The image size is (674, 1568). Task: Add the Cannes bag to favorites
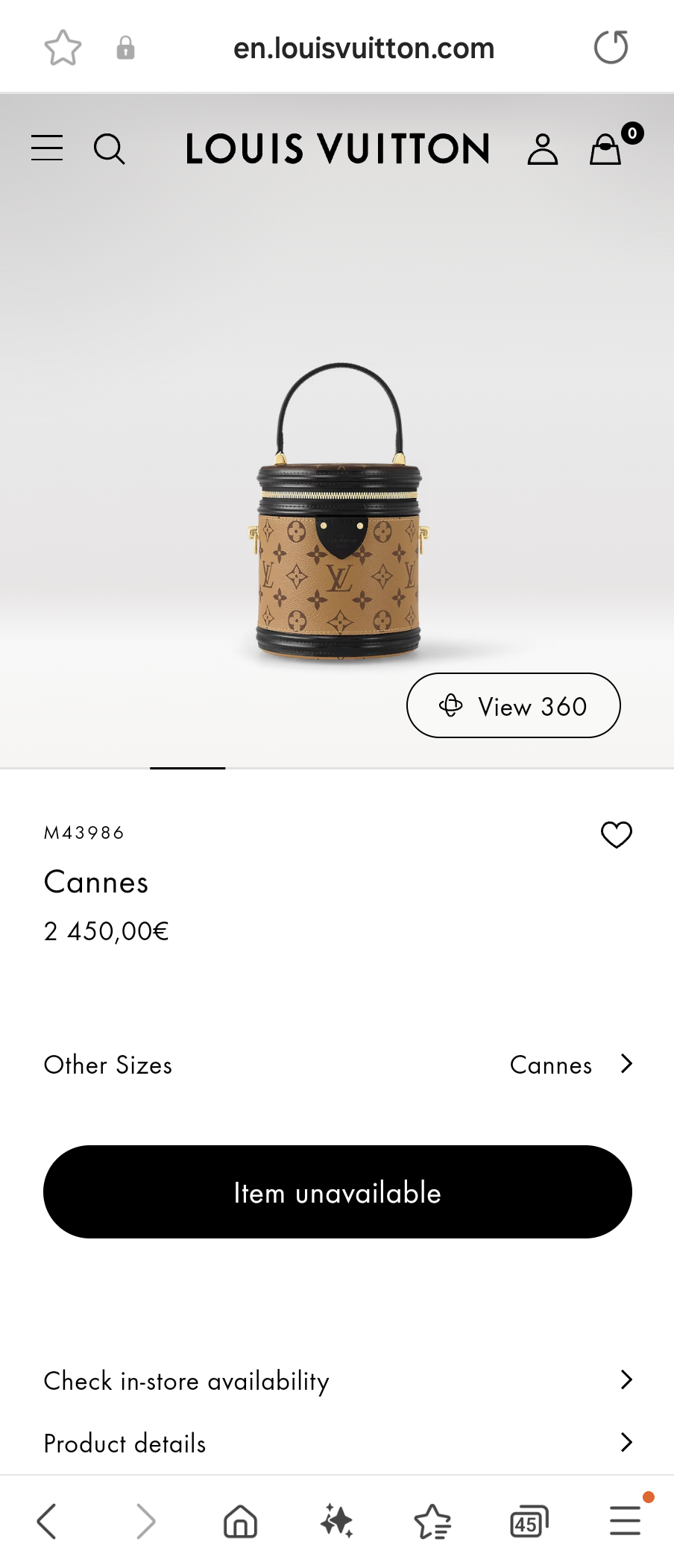pyautogui.click(x=616, y=835)
